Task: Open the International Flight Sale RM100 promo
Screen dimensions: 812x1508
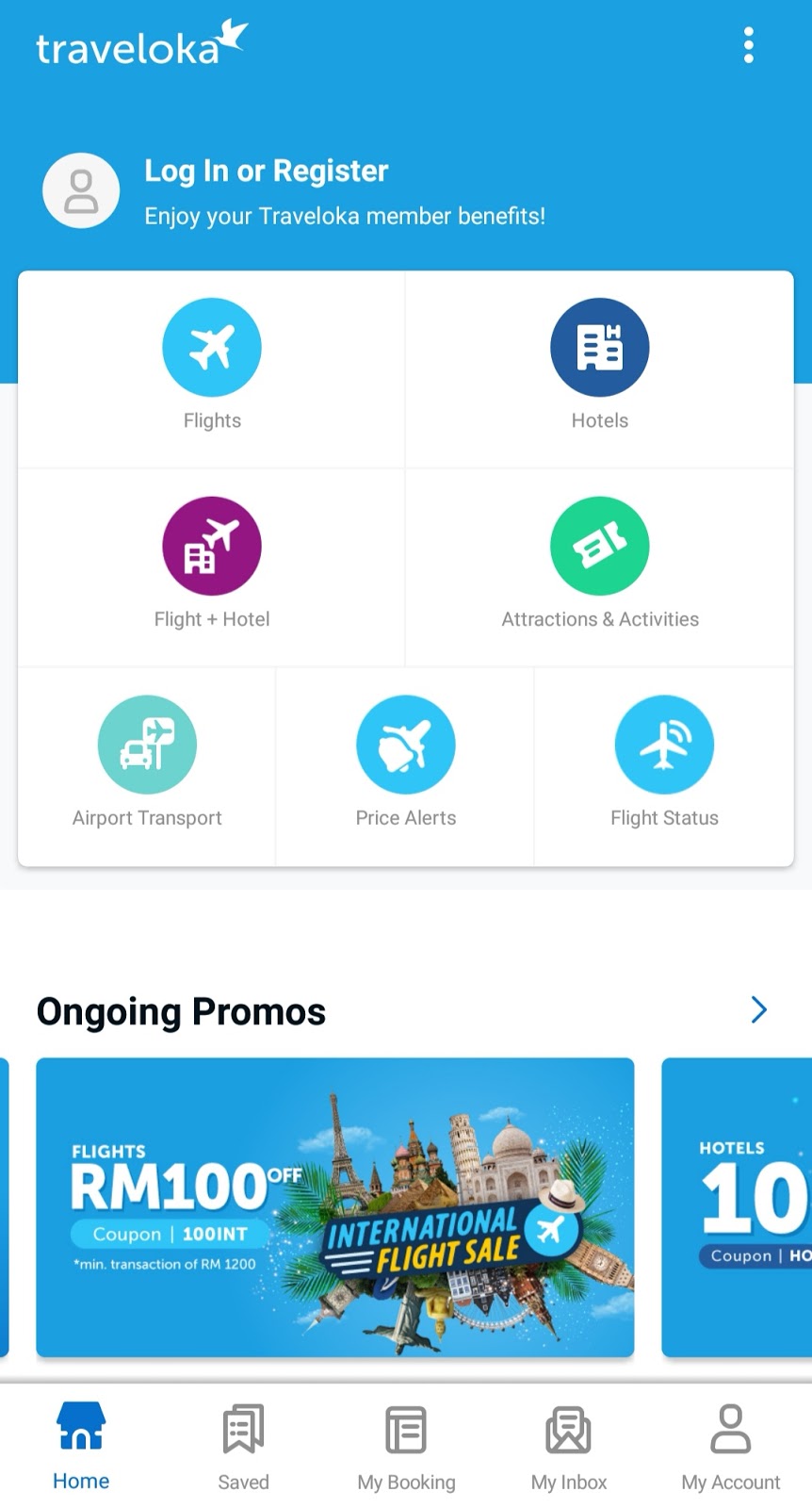Action: 334,1207
